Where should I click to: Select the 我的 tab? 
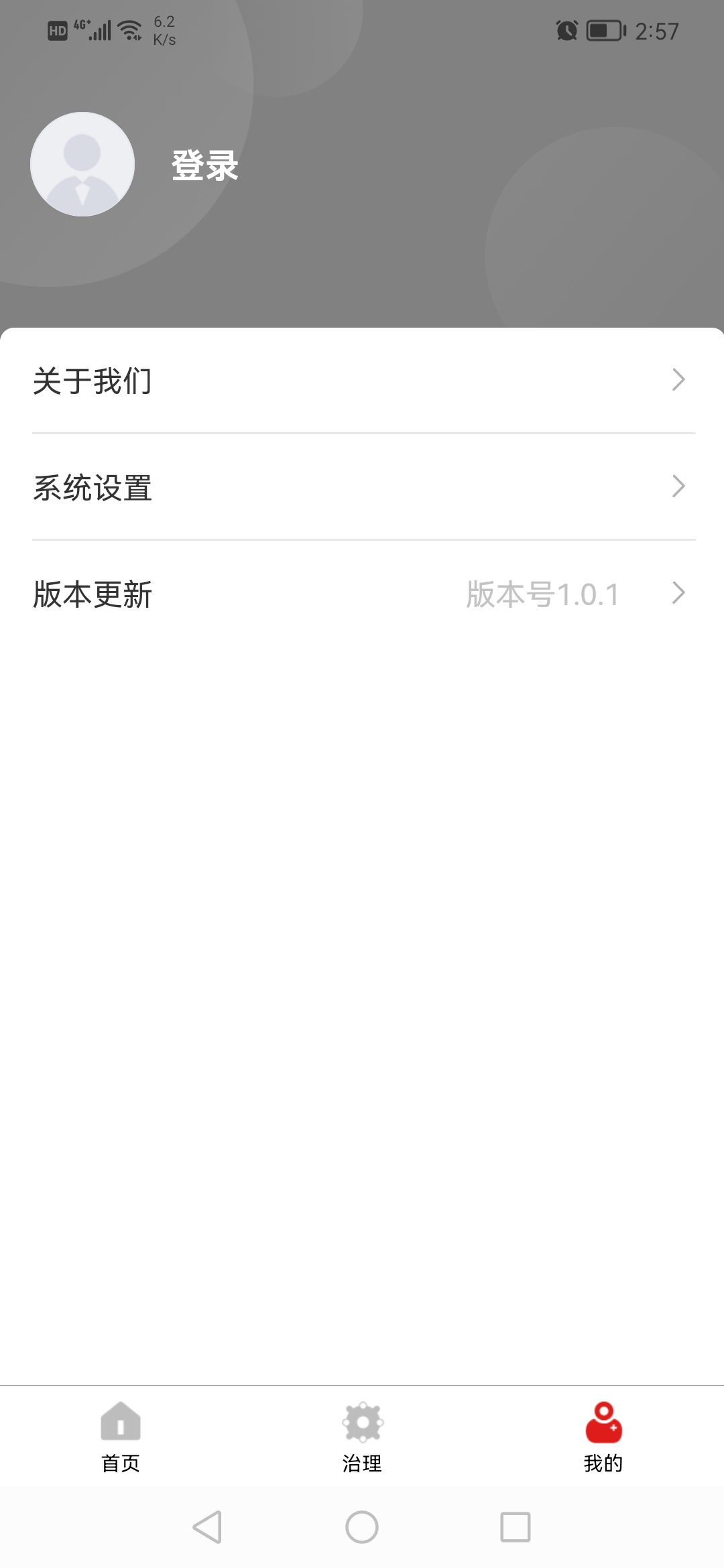[x=603, y=1437]
